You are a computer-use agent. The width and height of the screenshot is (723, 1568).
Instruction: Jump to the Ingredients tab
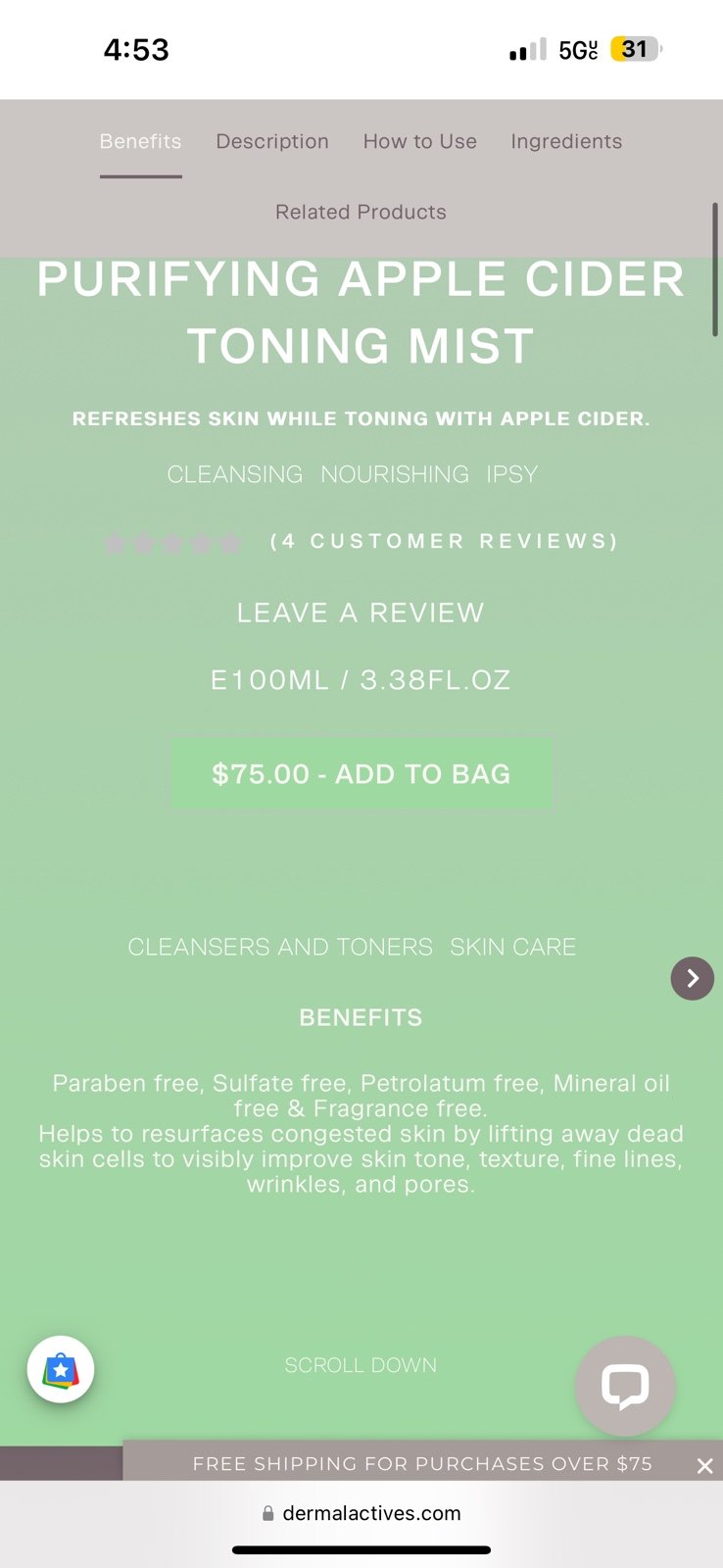click(566, 141)
